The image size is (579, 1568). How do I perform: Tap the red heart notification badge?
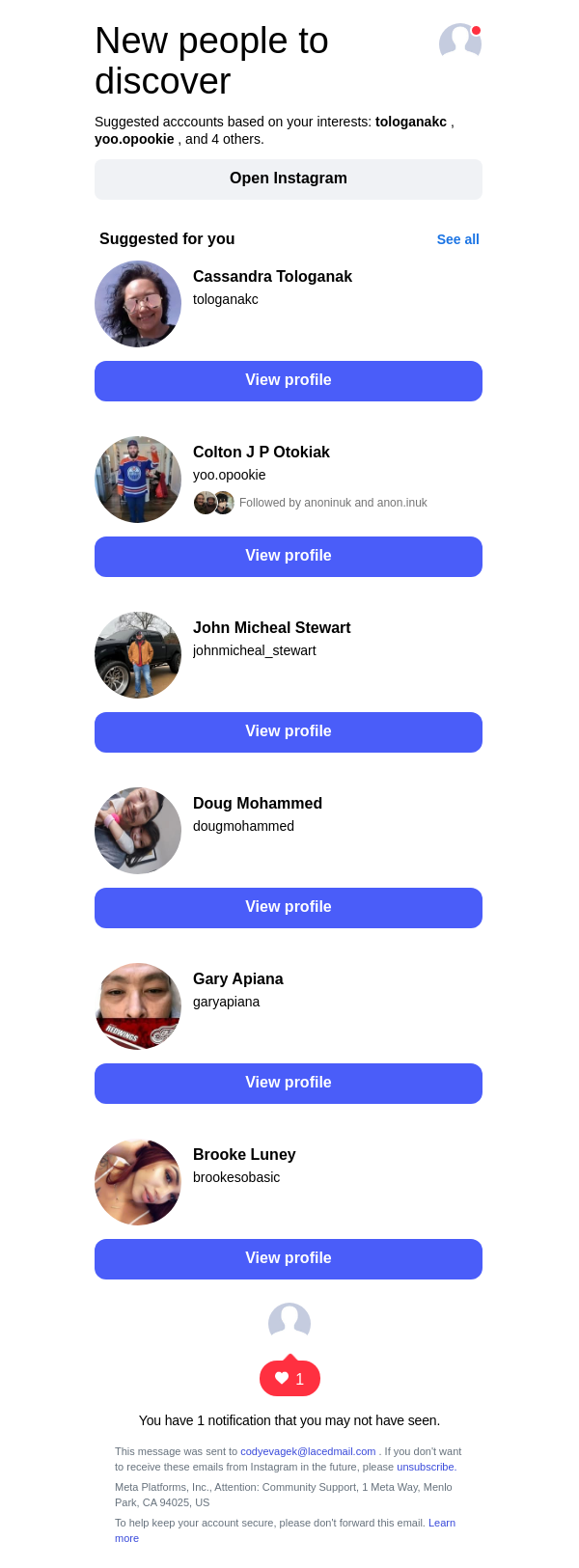point(289,1379)
